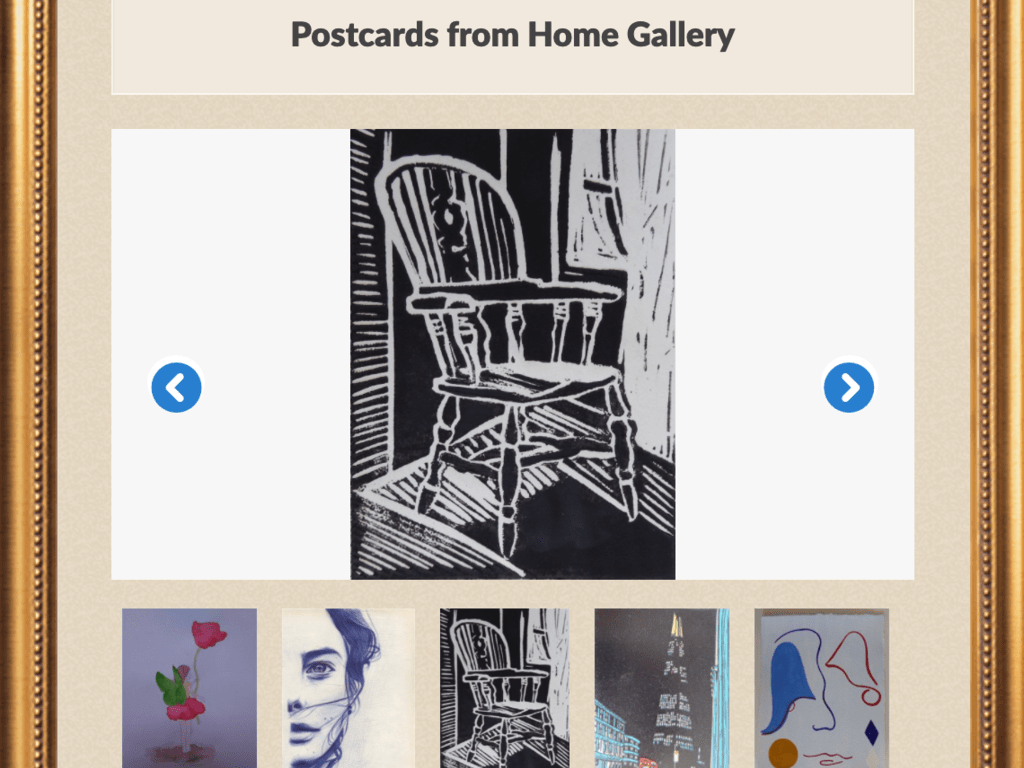View the night skyscraper postcard thumbnail

point(662,688)
